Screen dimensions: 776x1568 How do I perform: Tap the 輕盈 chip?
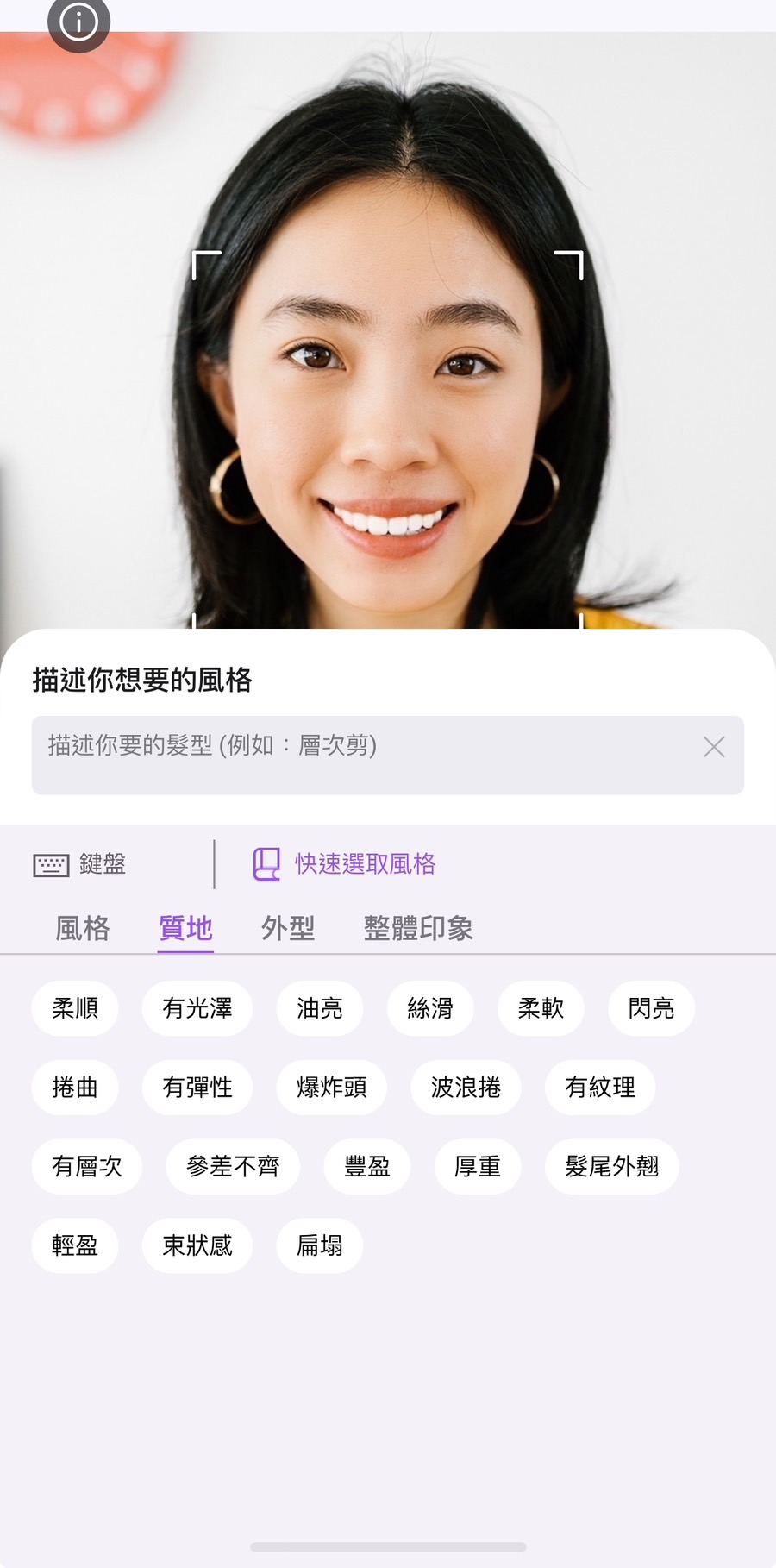[x=75, y=1246]
